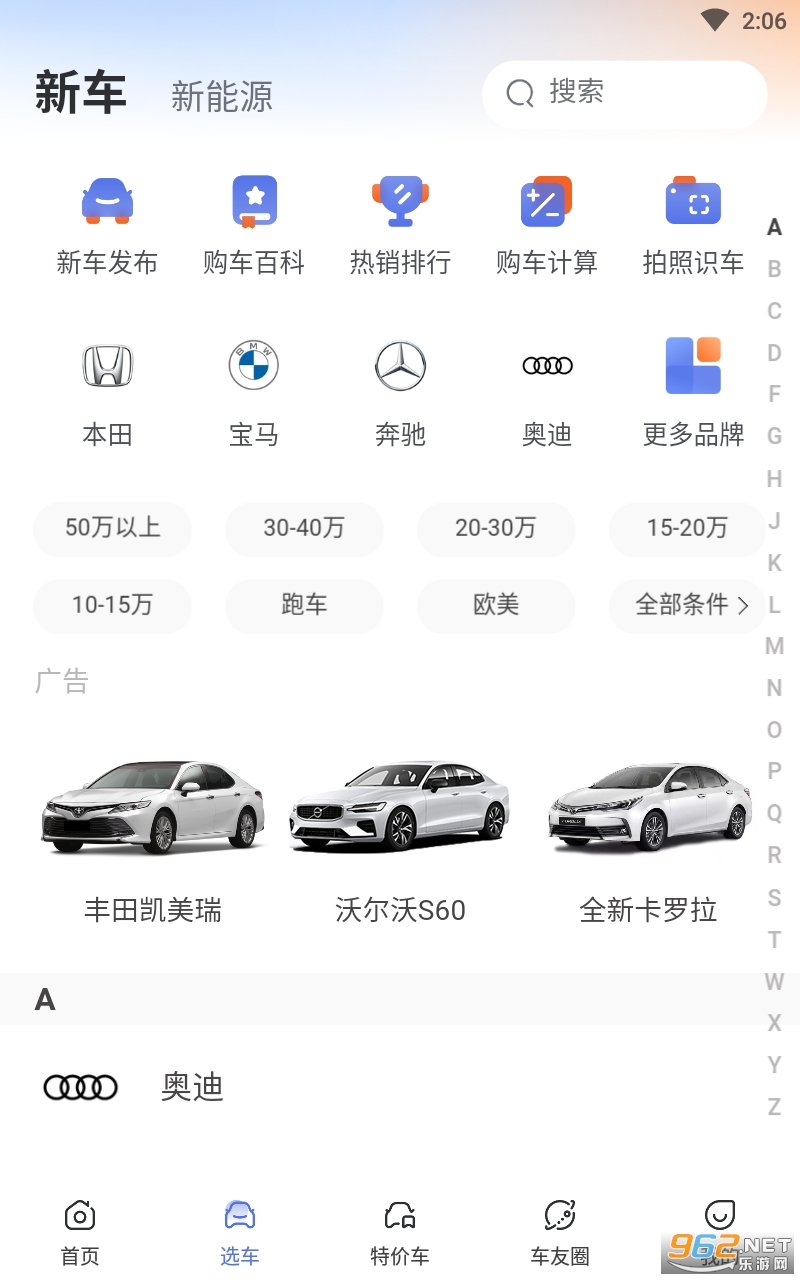Screen dimensions: 800x1280
Task: Open 全部条件 all filter conditions
Action: tap(690, 605)
